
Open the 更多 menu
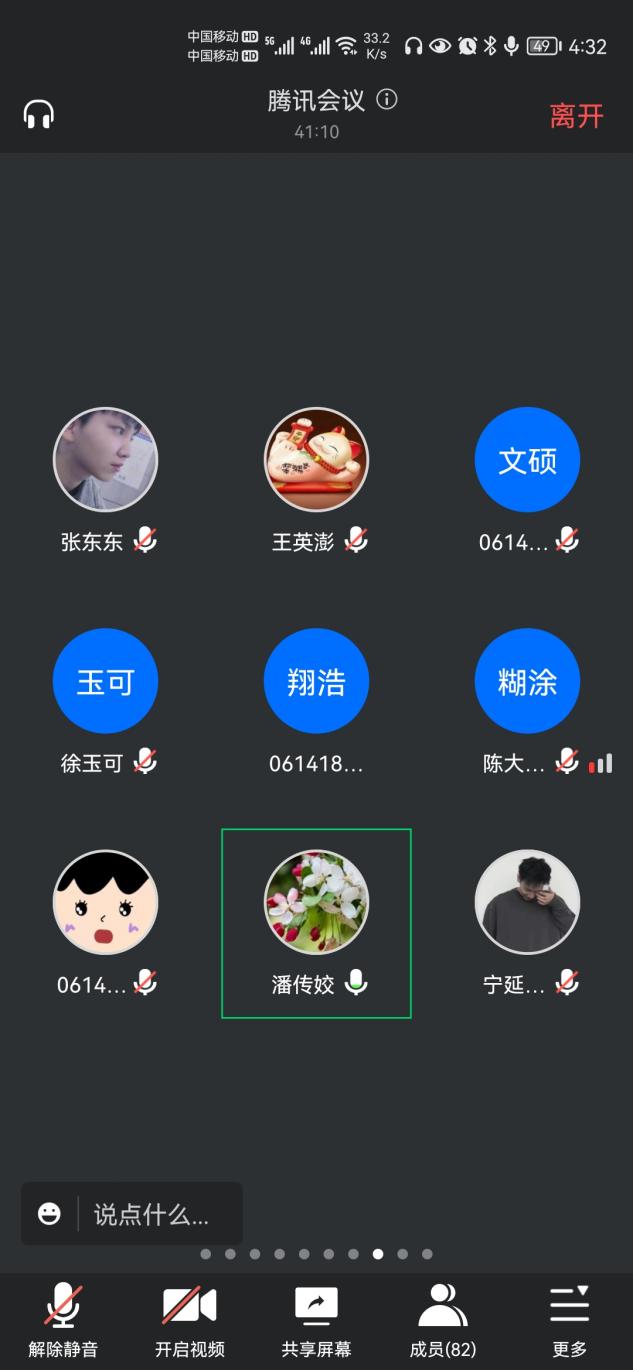point(569,1318)
